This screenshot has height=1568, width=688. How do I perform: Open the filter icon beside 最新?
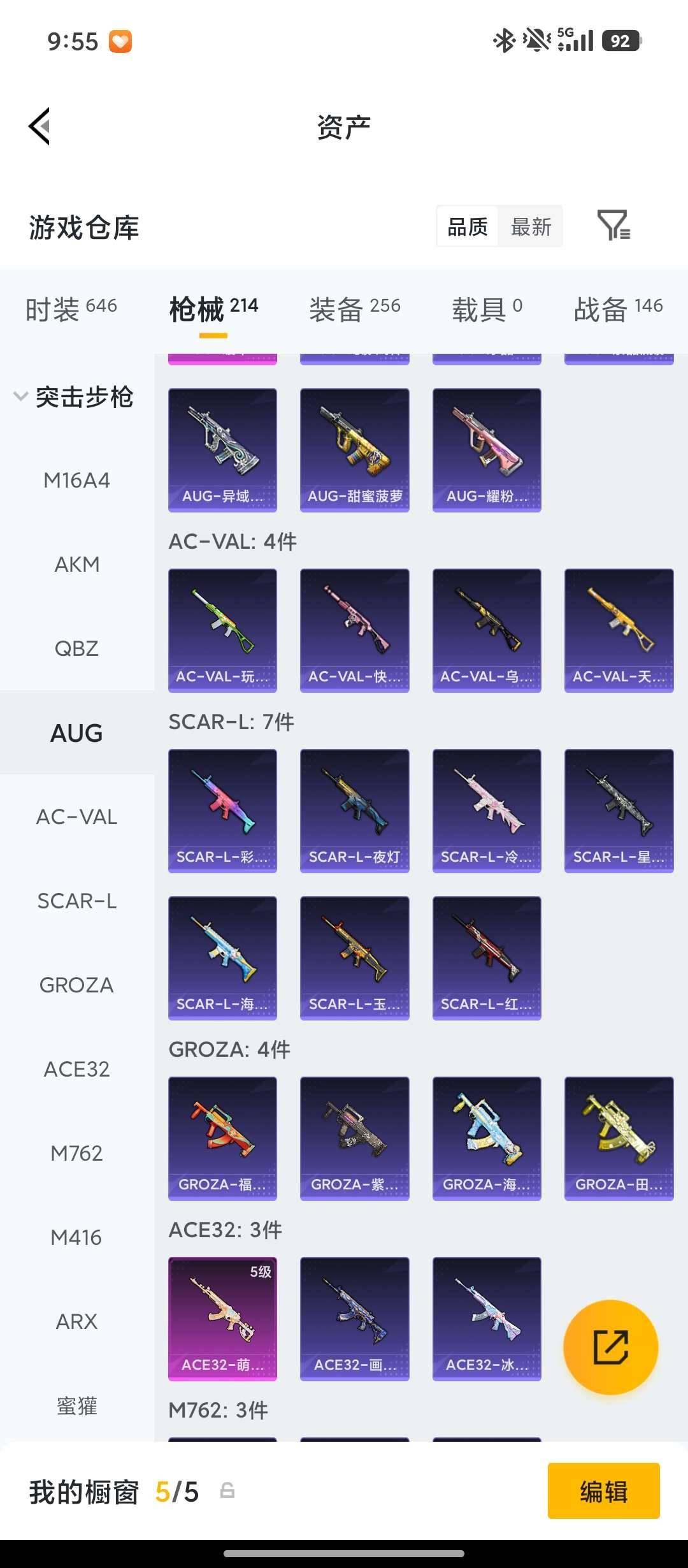pos(613,226)
